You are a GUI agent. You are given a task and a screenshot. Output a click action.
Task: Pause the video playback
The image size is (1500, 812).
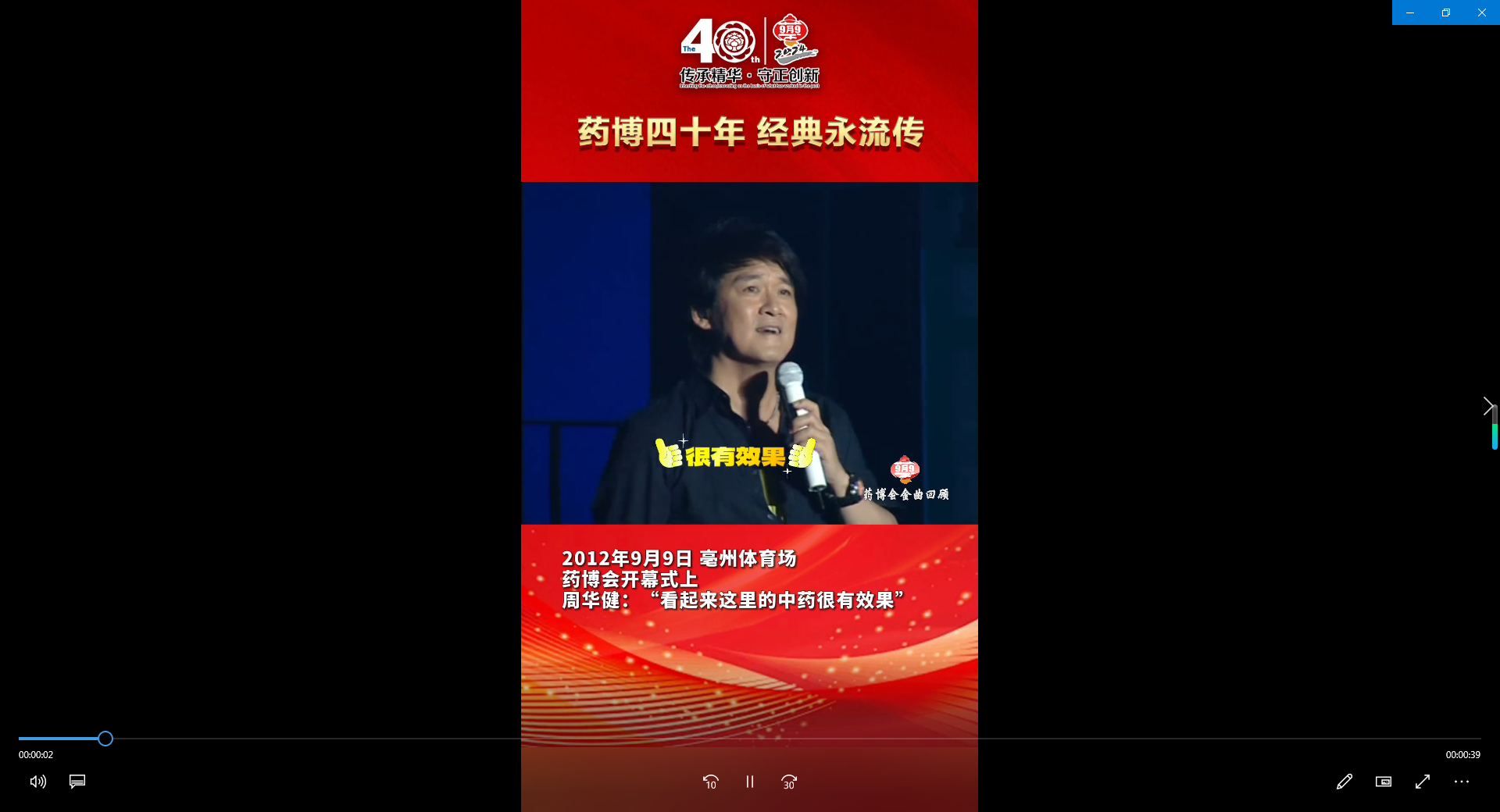tap(749, 782)
